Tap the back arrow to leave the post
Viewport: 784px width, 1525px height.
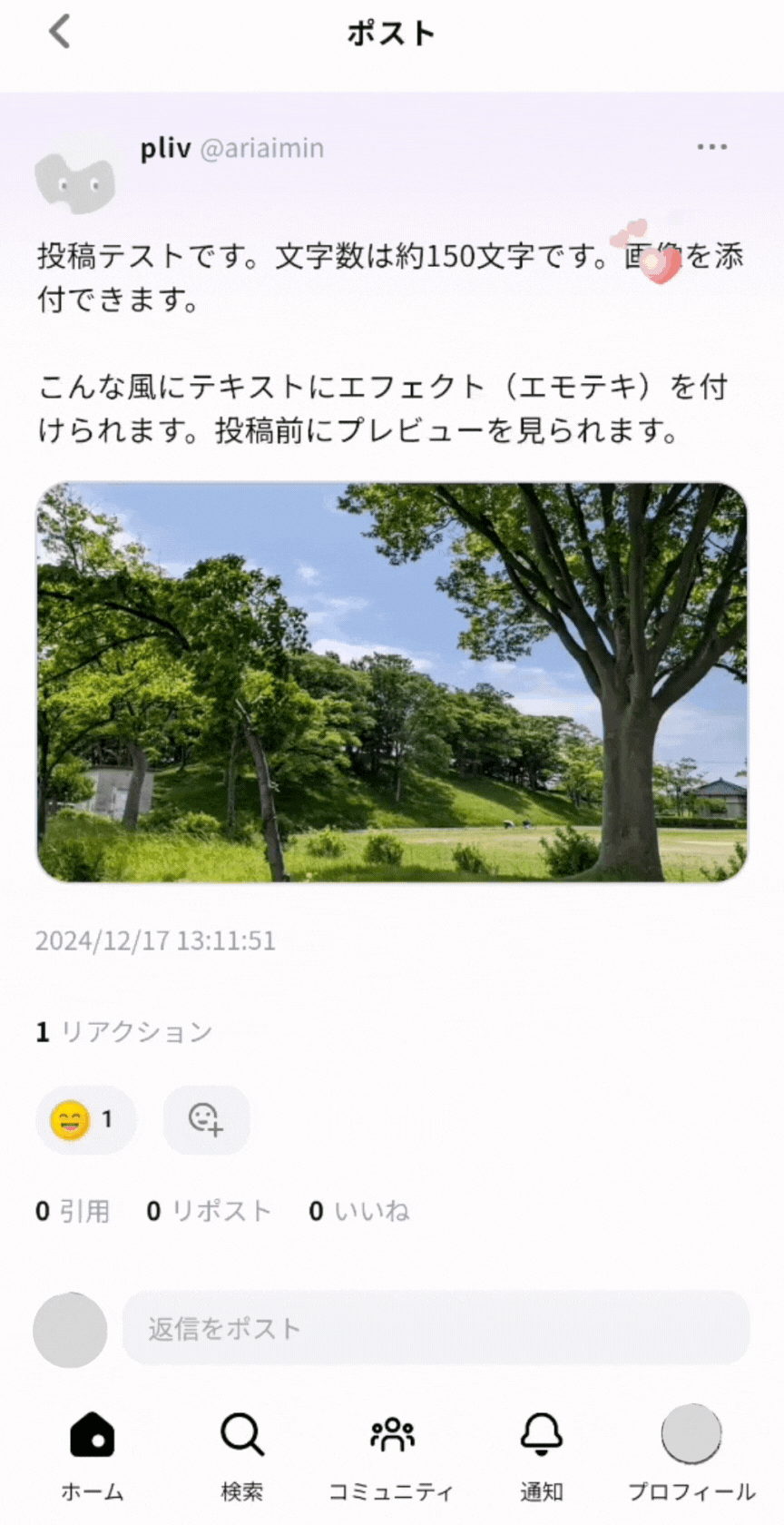pos(59,32)
